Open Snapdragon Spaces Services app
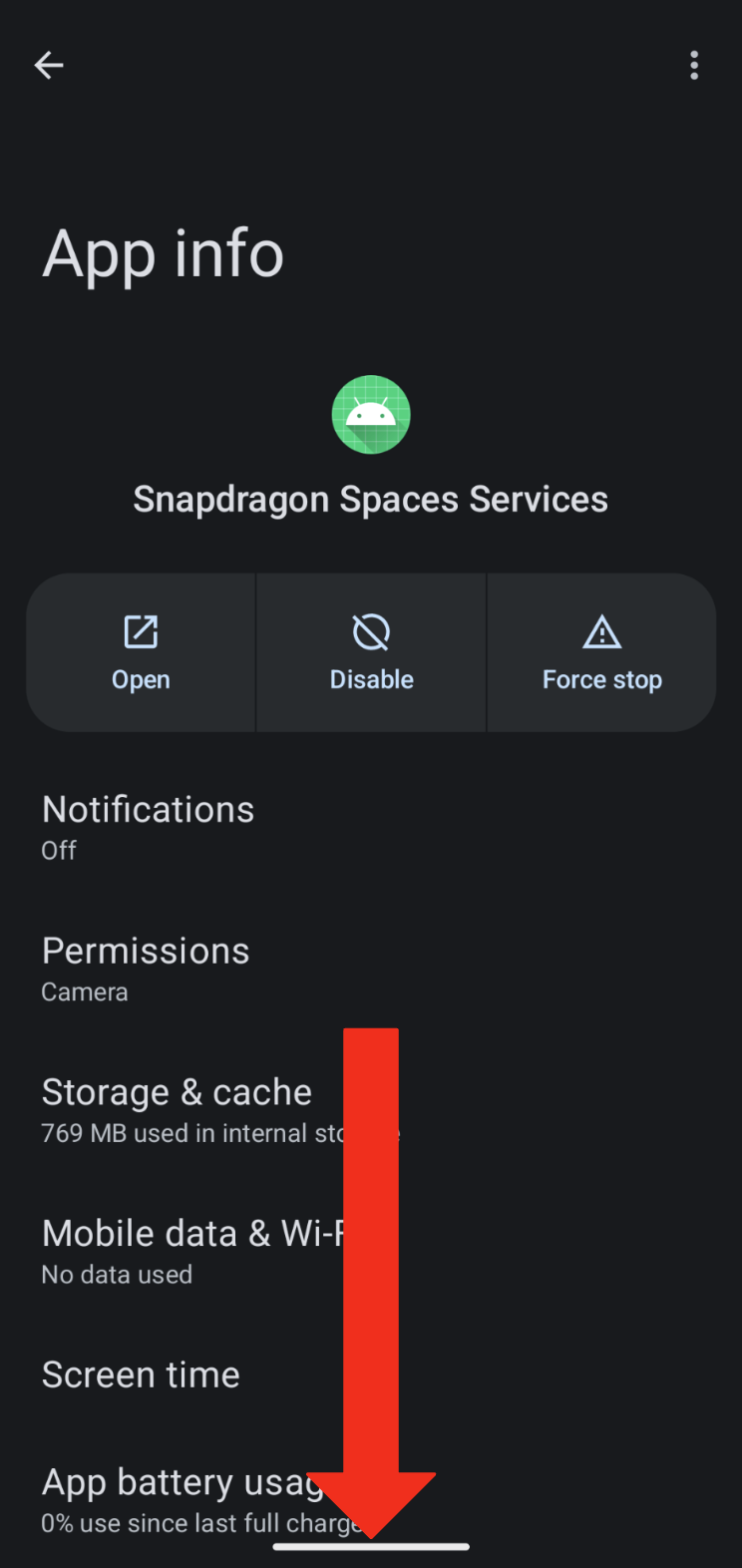Image resolution: width=742 pixels, height=1568 pixels. [141, 652]
